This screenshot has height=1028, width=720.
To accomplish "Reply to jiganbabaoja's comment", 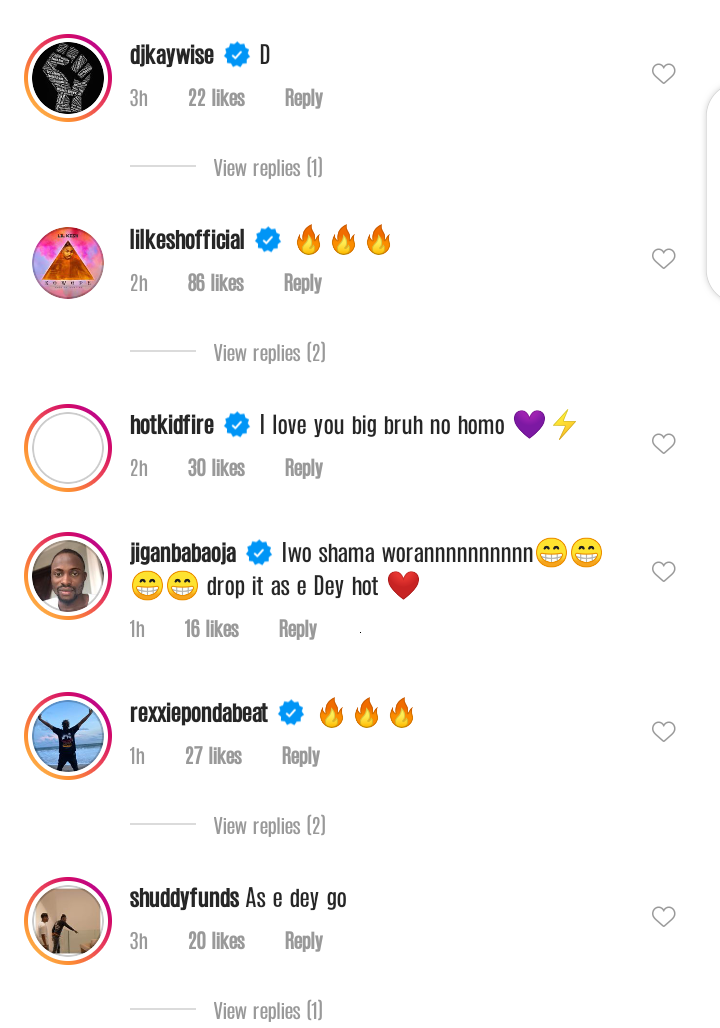I will tap(297, 629).
